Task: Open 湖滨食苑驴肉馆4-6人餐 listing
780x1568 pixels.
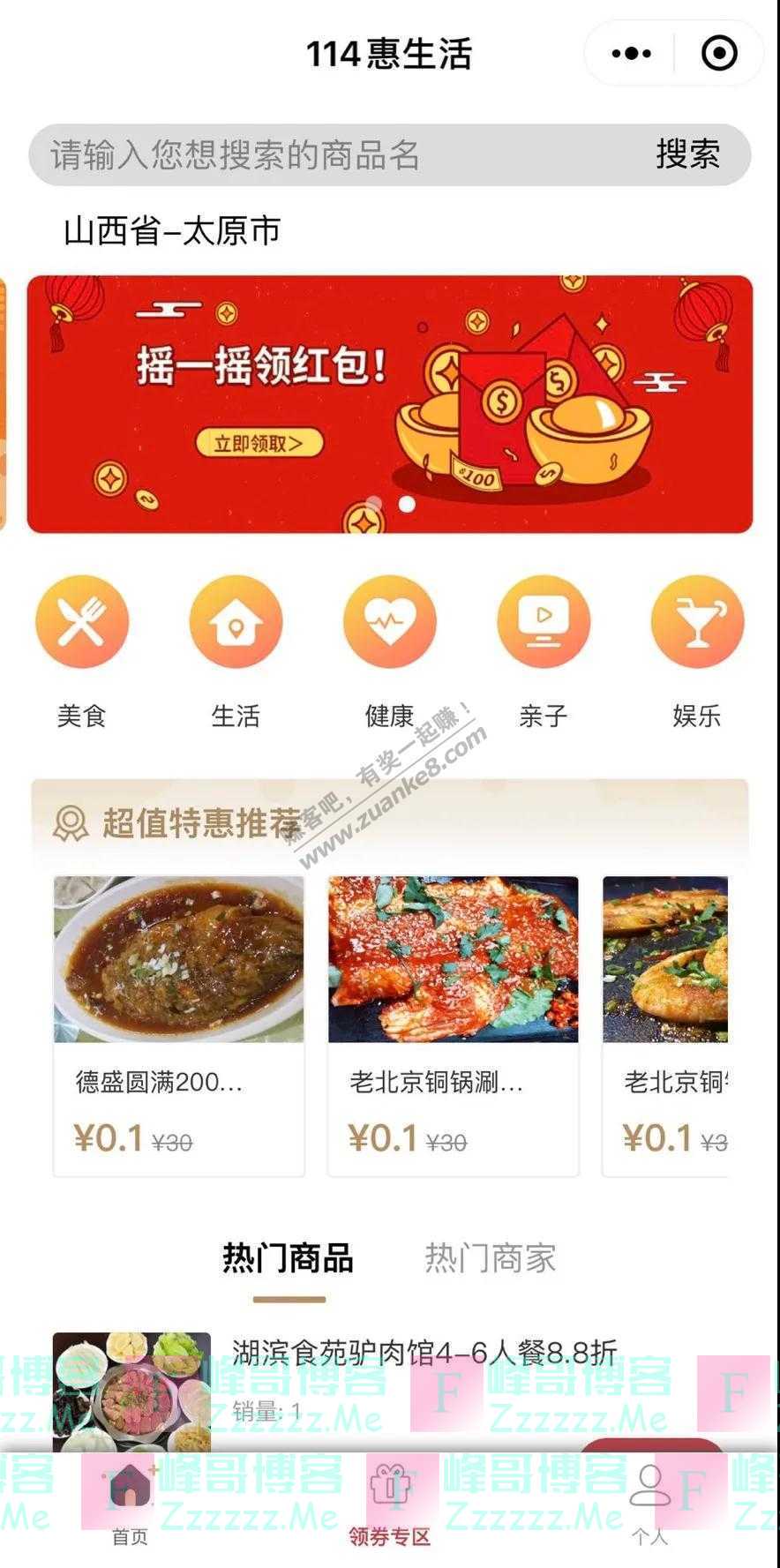Action: point(424,1353)
